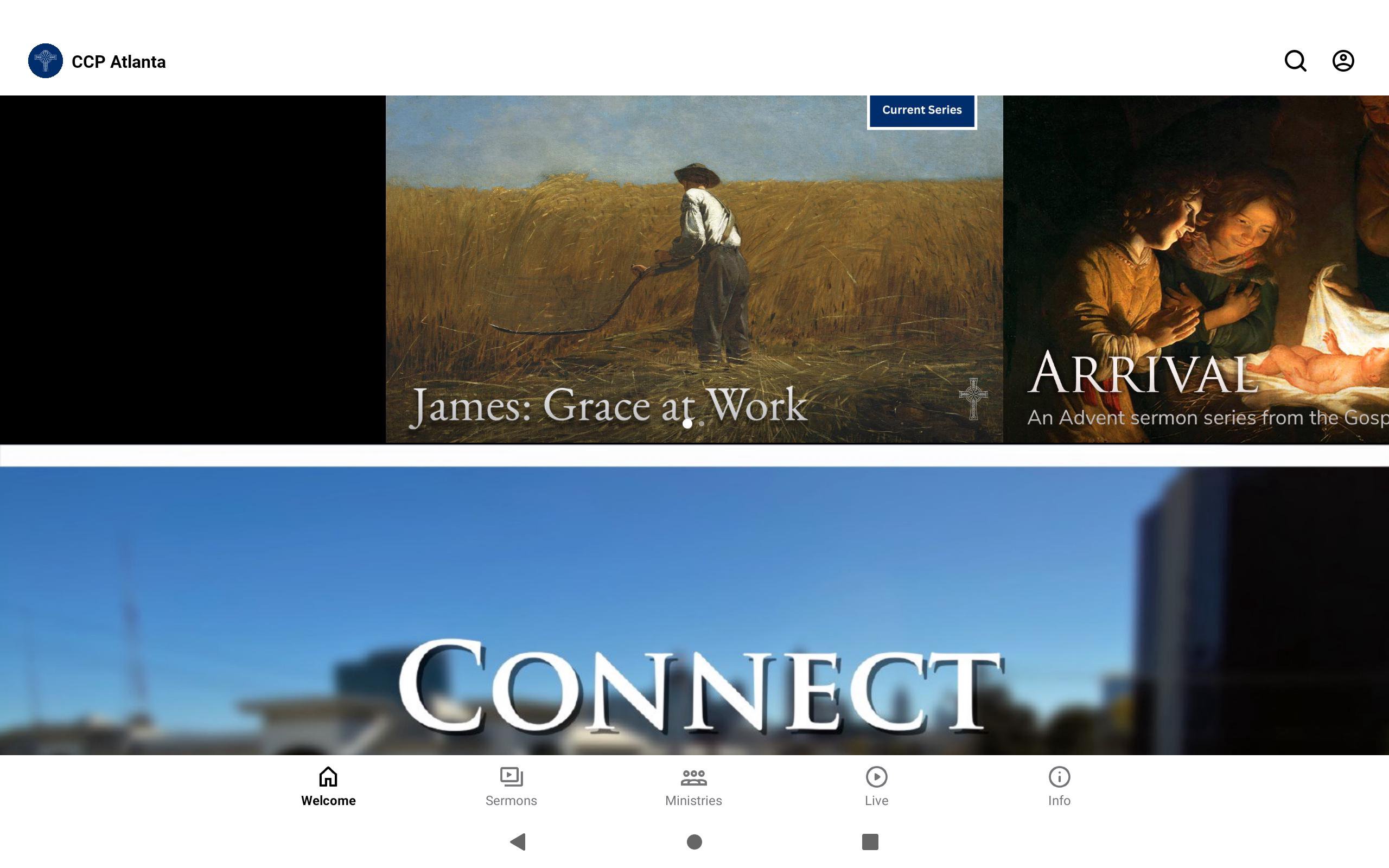
Task: Switch to the Live tab
Action: click(x=876, y=787)
